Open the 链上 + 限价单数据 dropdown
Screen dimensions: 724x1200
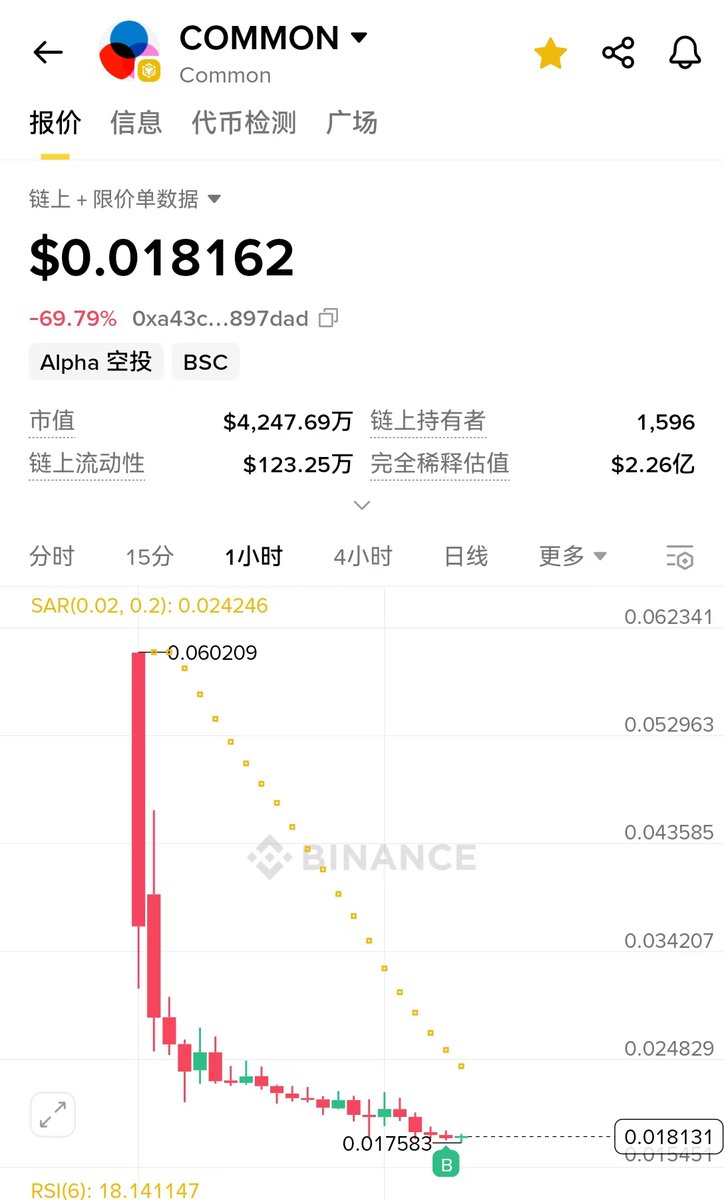[x=125, y=199]
